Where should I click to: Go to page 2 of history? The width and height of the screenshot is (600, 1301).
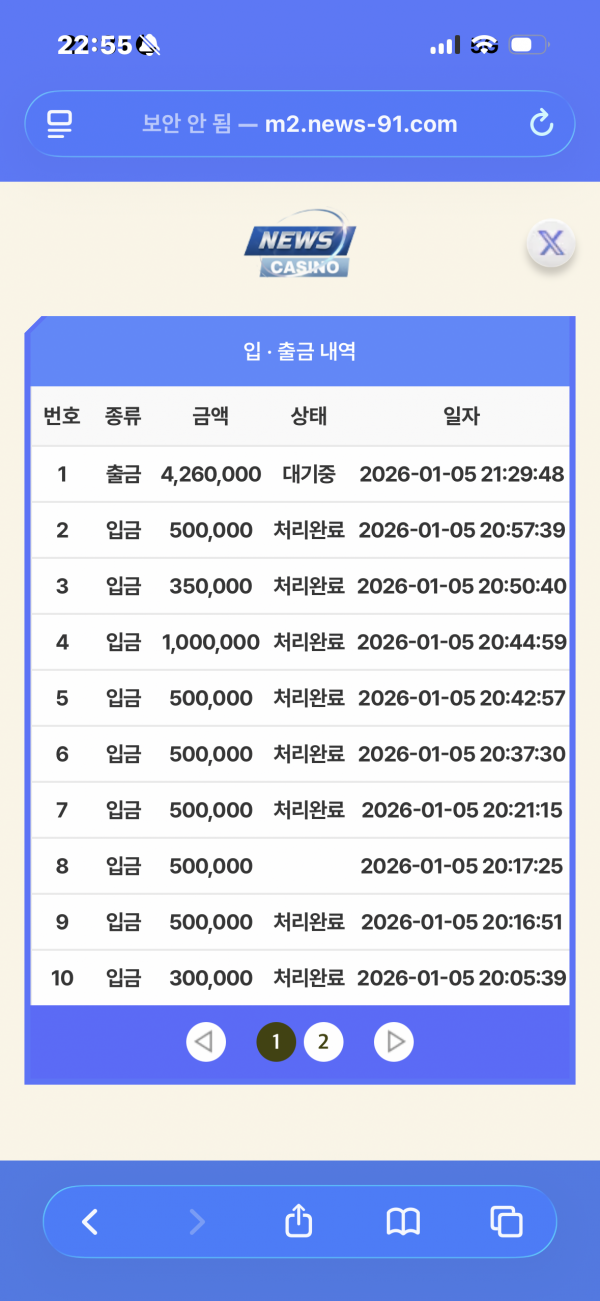coord(323,1042)
